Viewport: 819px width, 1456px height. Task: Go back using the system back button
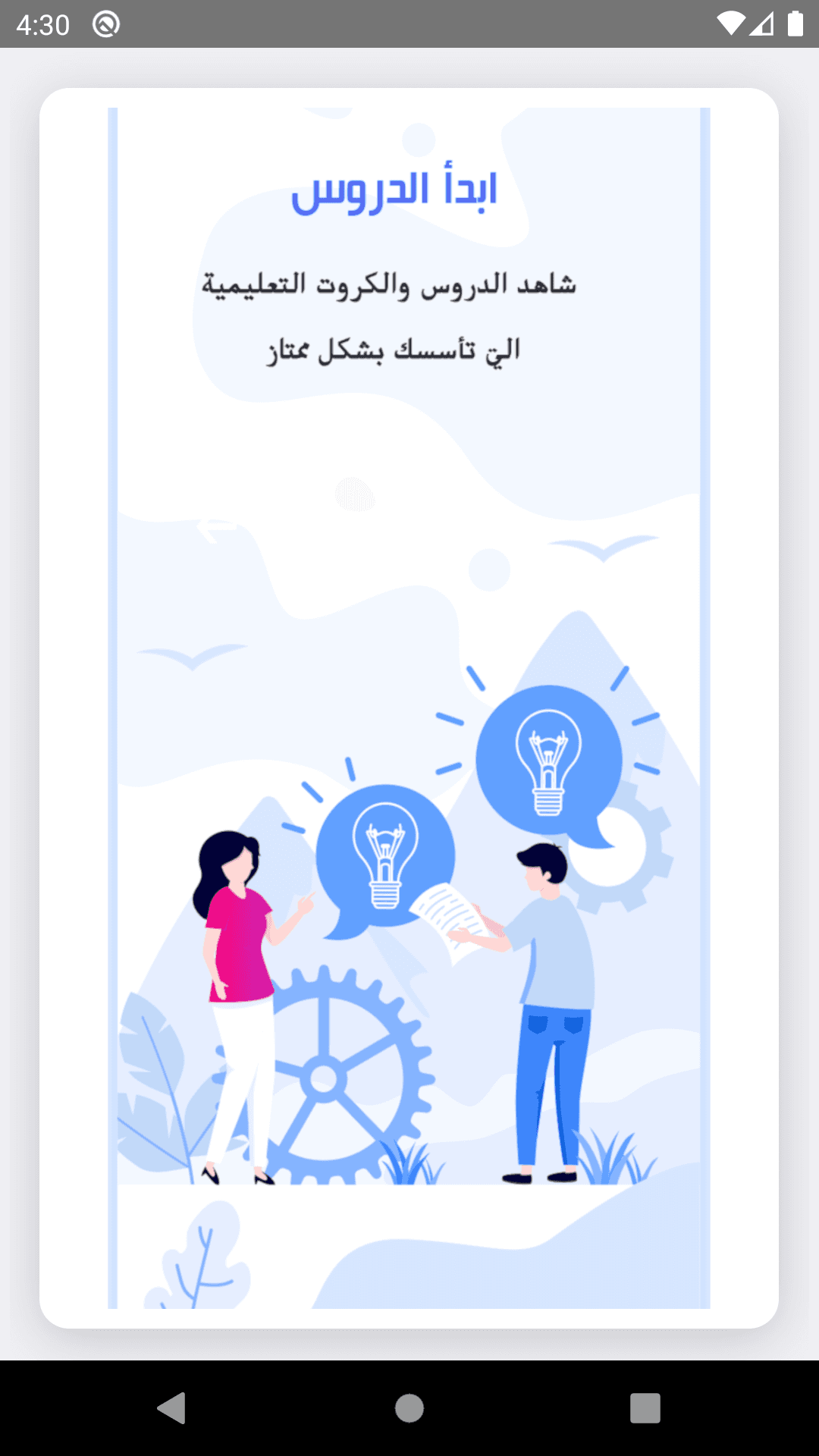coord(171,1408)
